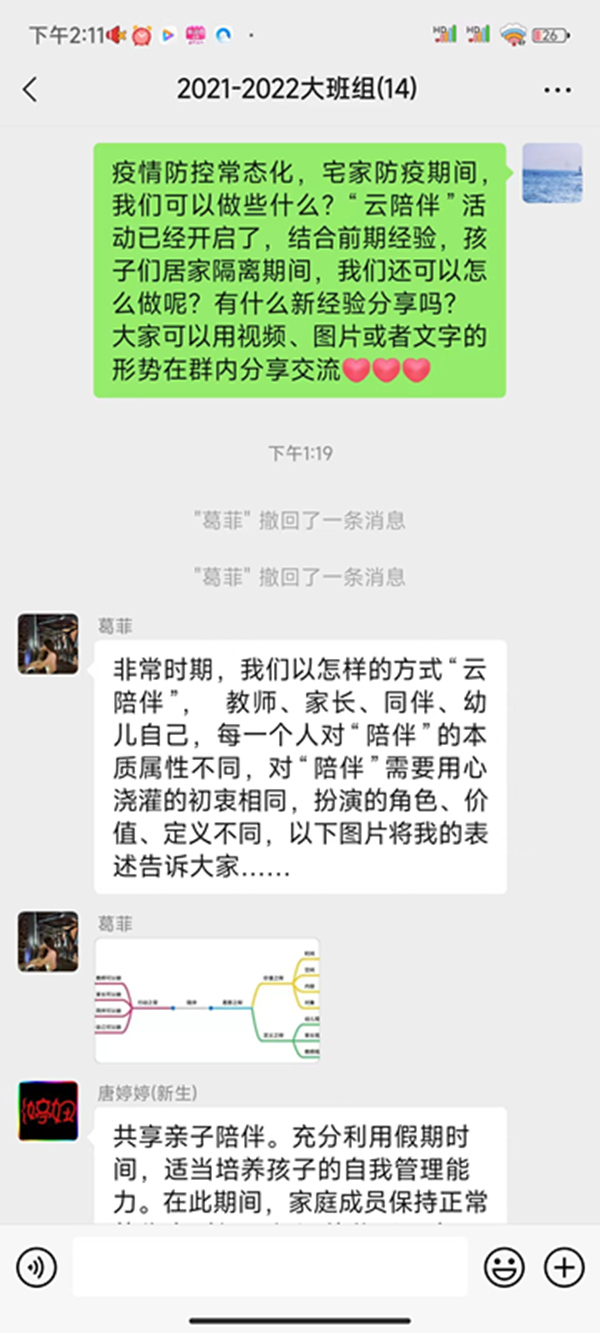View 唐婷婷(新生)'s profile avatar
The image size is (600, 1333).
pyautogui.click(x=48, y=1110)
